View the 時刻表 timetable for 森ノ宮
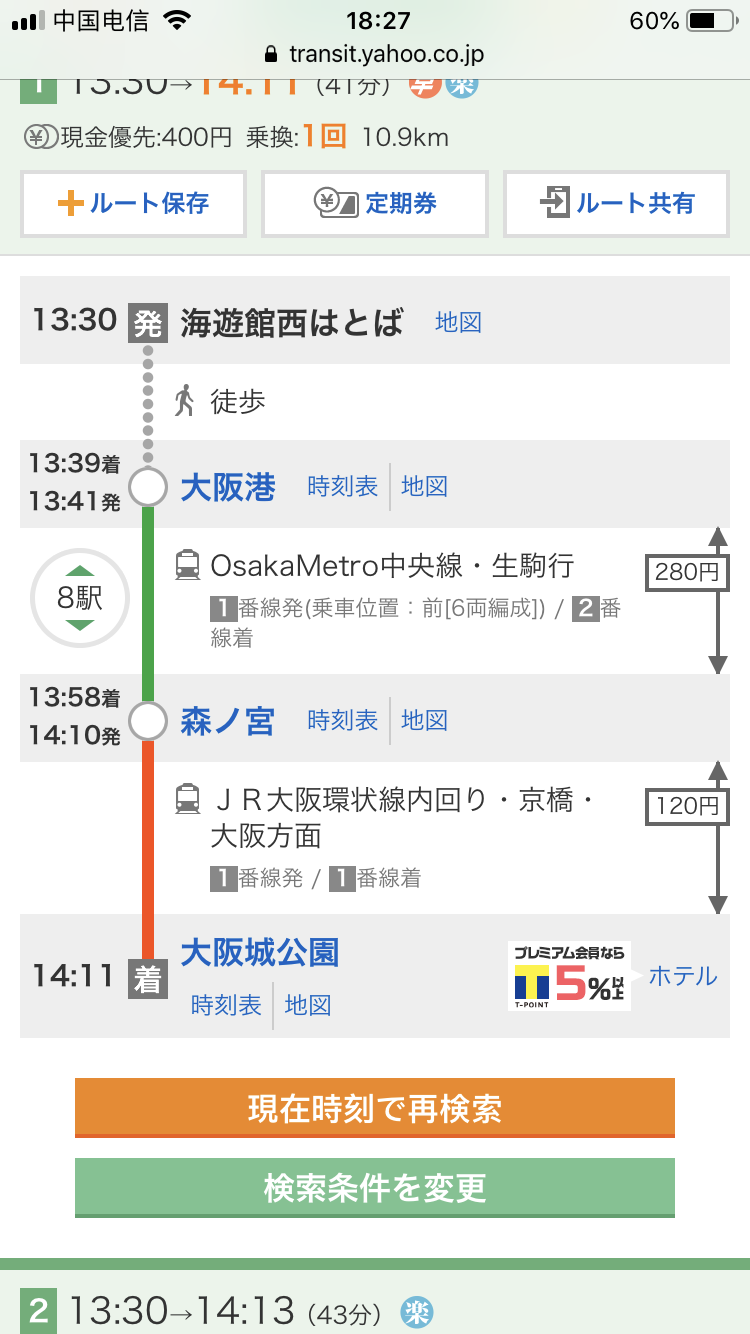The width and height of the screenshot is (750, 1334). tap(342, 721)
